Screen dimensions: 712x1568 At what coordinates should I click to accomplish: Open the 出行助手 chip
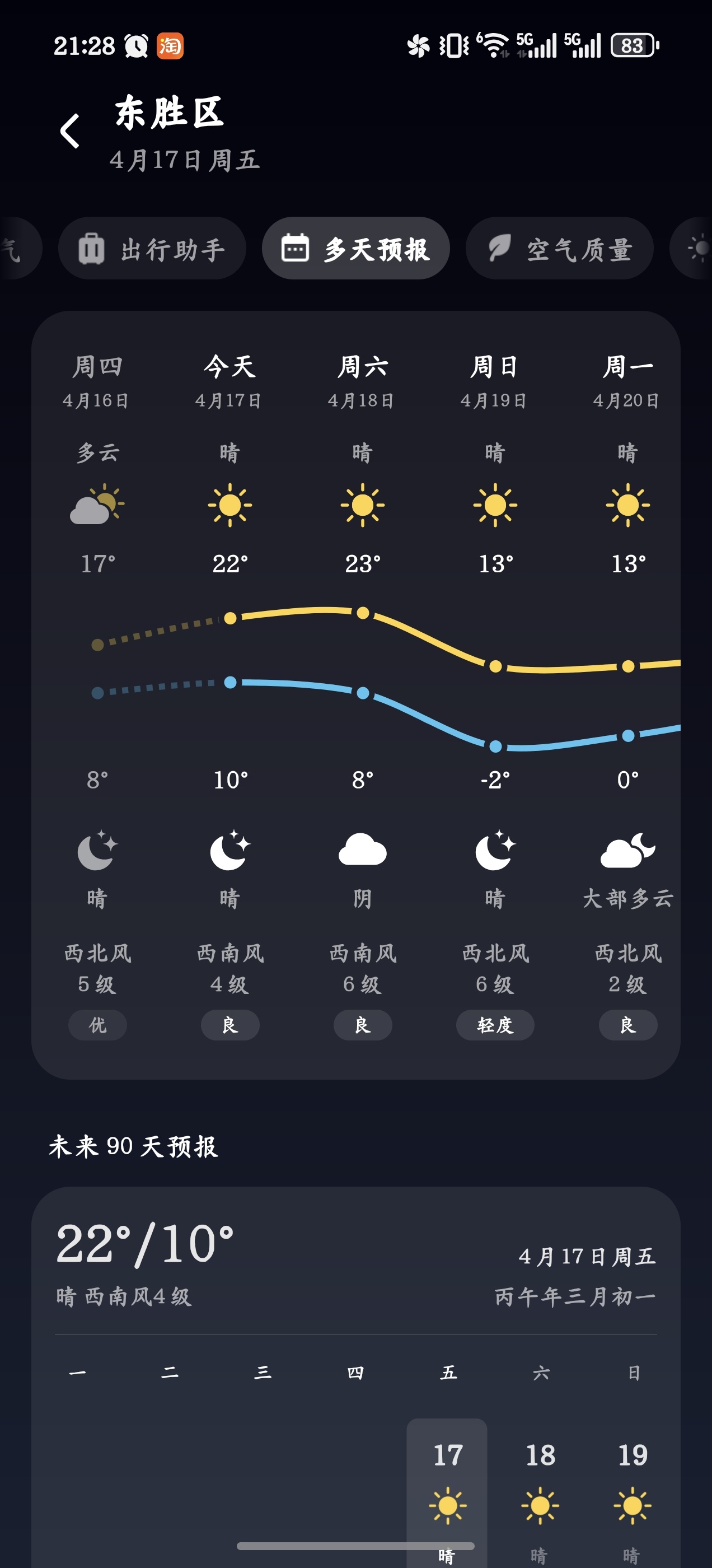click(152, 249)
